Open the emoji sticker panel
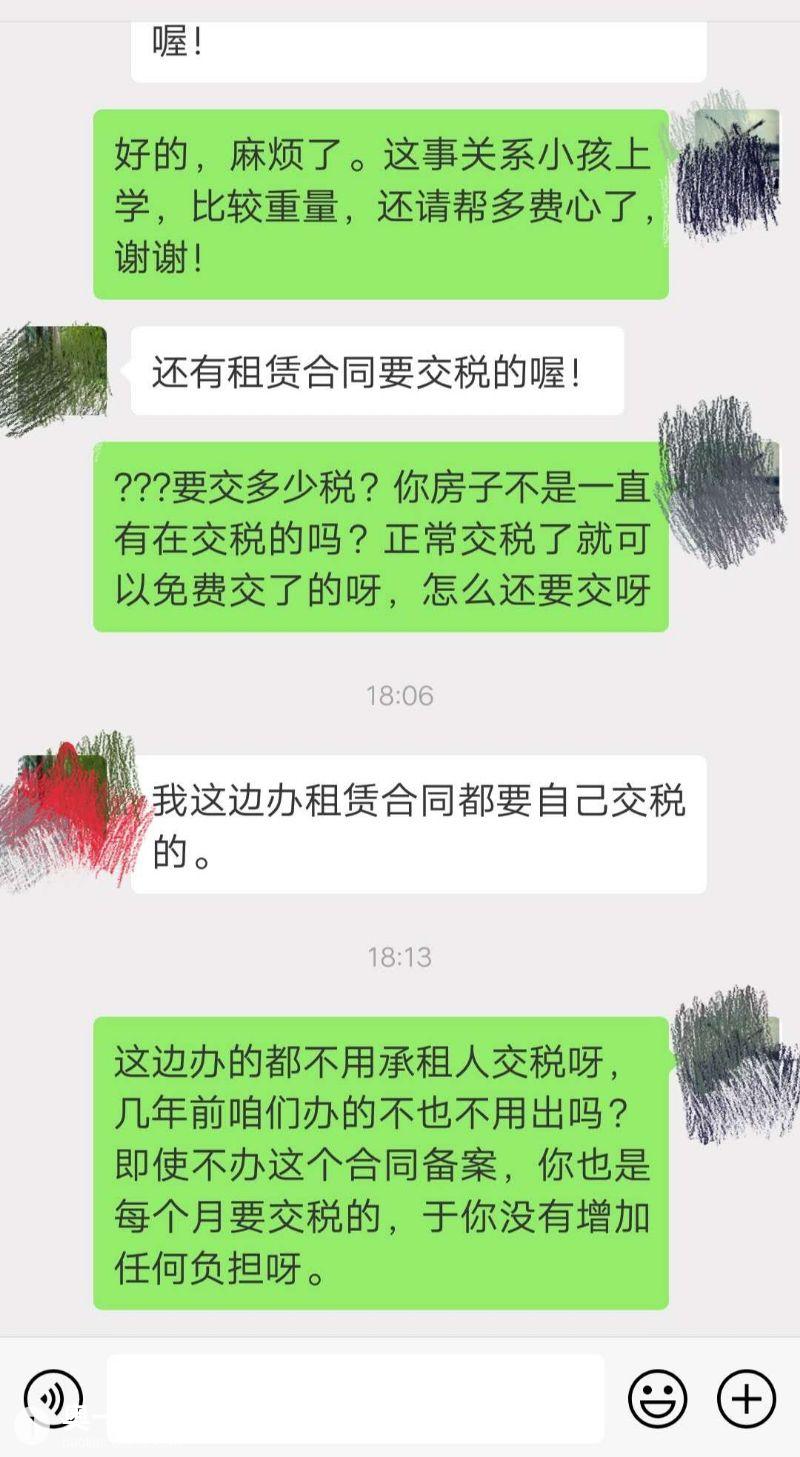Screen dimensions: 800x1457 [x=657, y=1397]
